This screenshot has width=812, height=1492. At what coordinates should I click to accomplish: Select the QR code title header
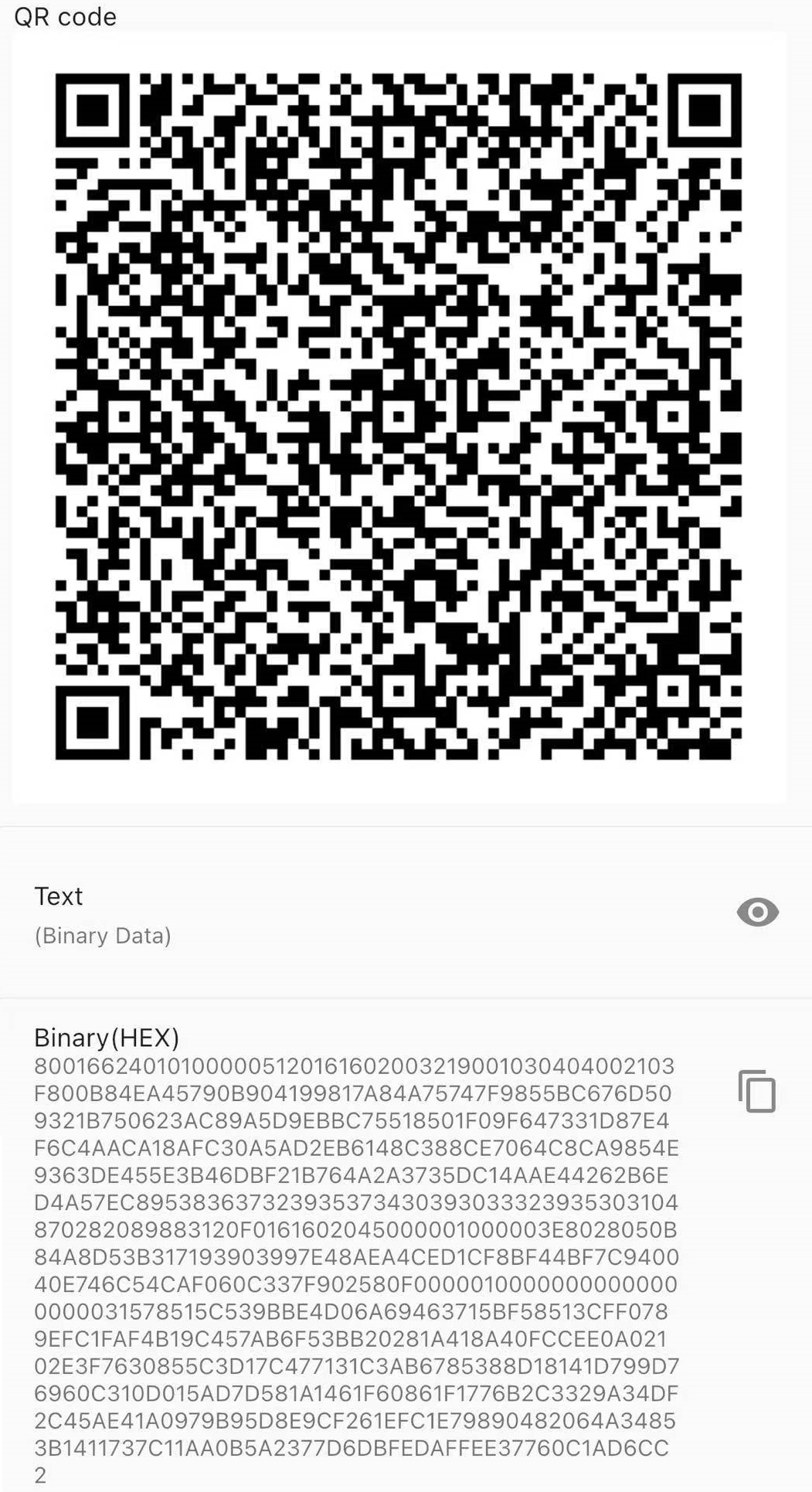click(66, 17)
